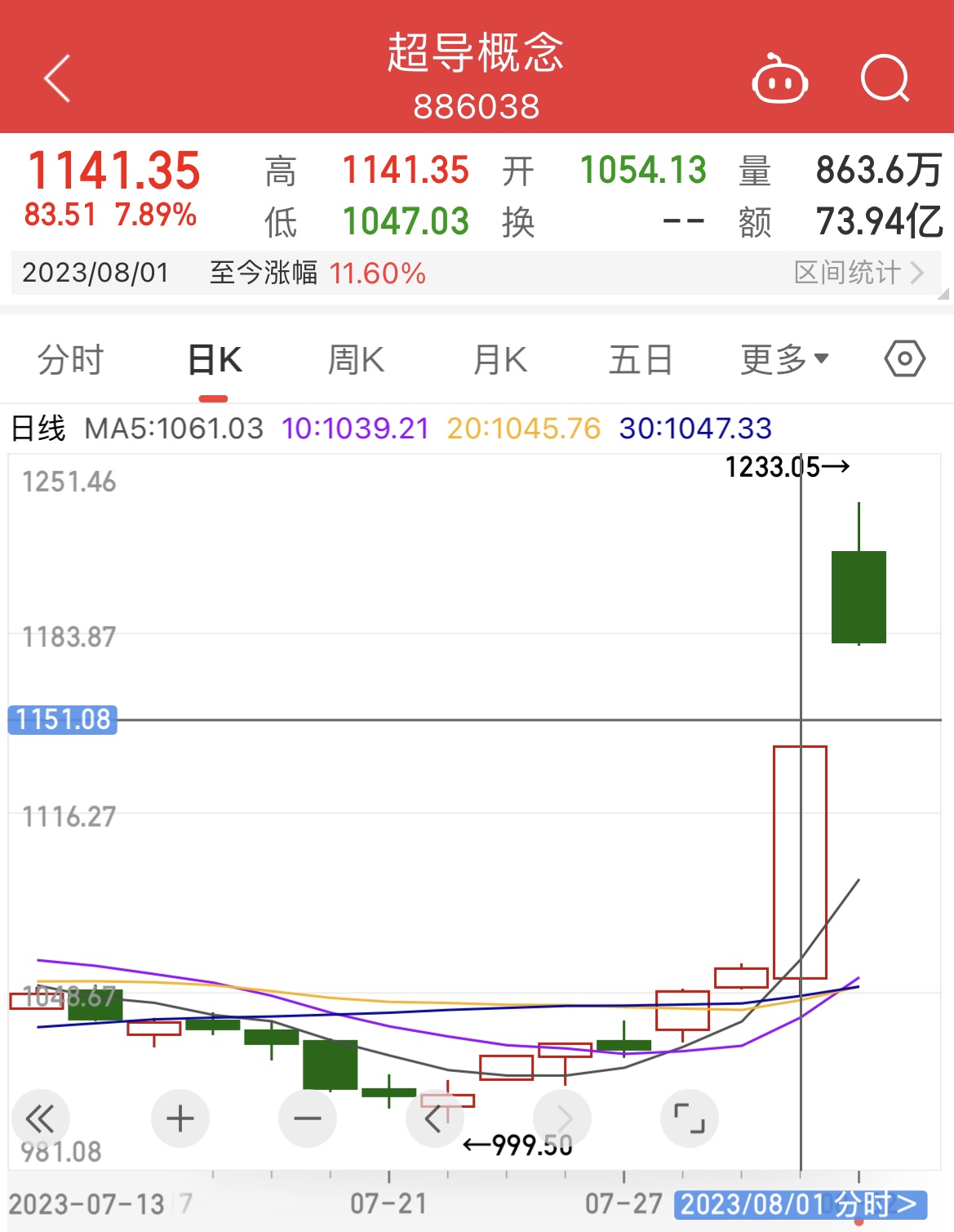This screenshot has width=954, height=1232.
Task: Expand the 更多 dropdown
Action: point(783,360)
